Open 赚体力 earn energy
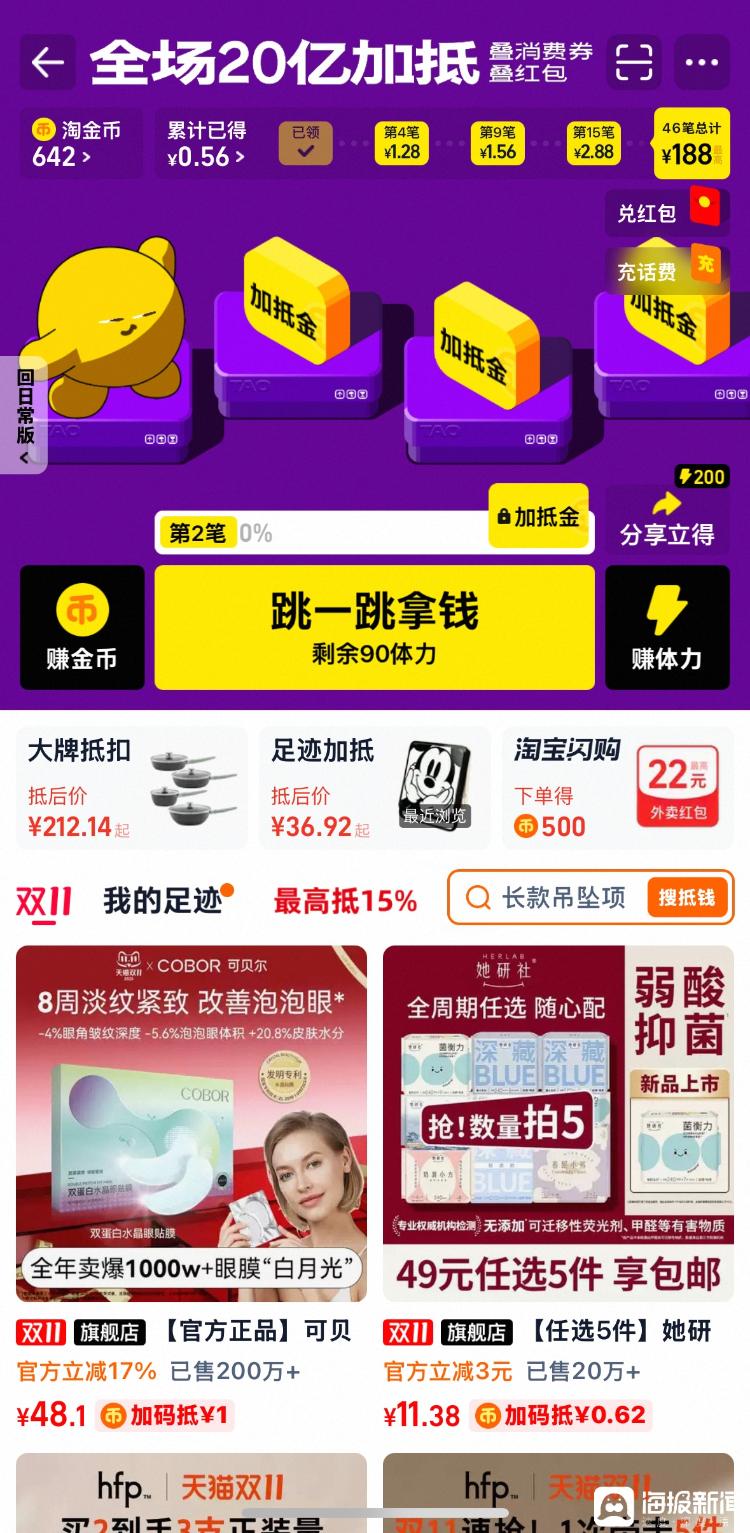The image size is (750, 1533). click(666, 627)
